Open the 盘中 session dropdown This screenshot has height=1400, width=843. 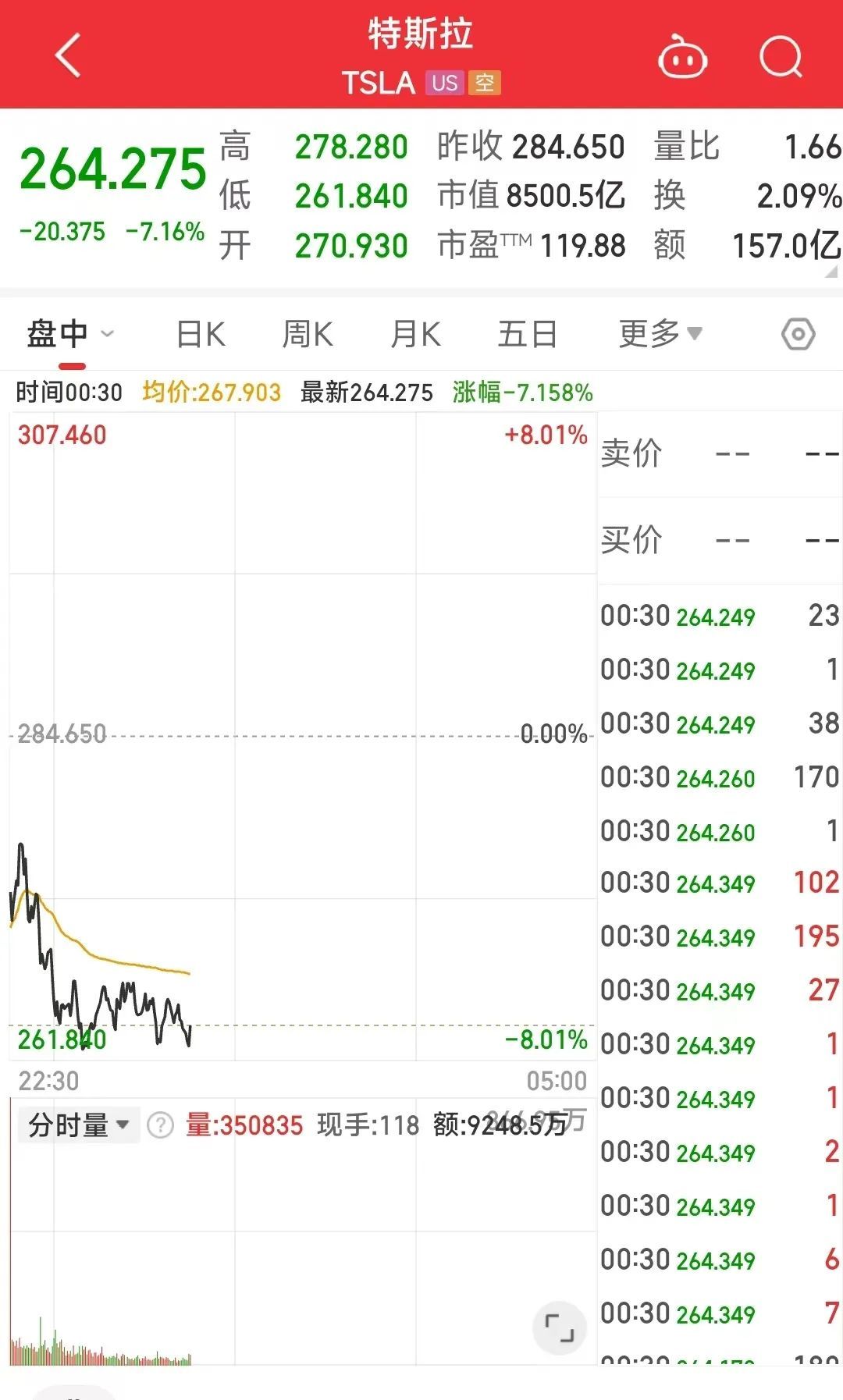tap(70, 335)
